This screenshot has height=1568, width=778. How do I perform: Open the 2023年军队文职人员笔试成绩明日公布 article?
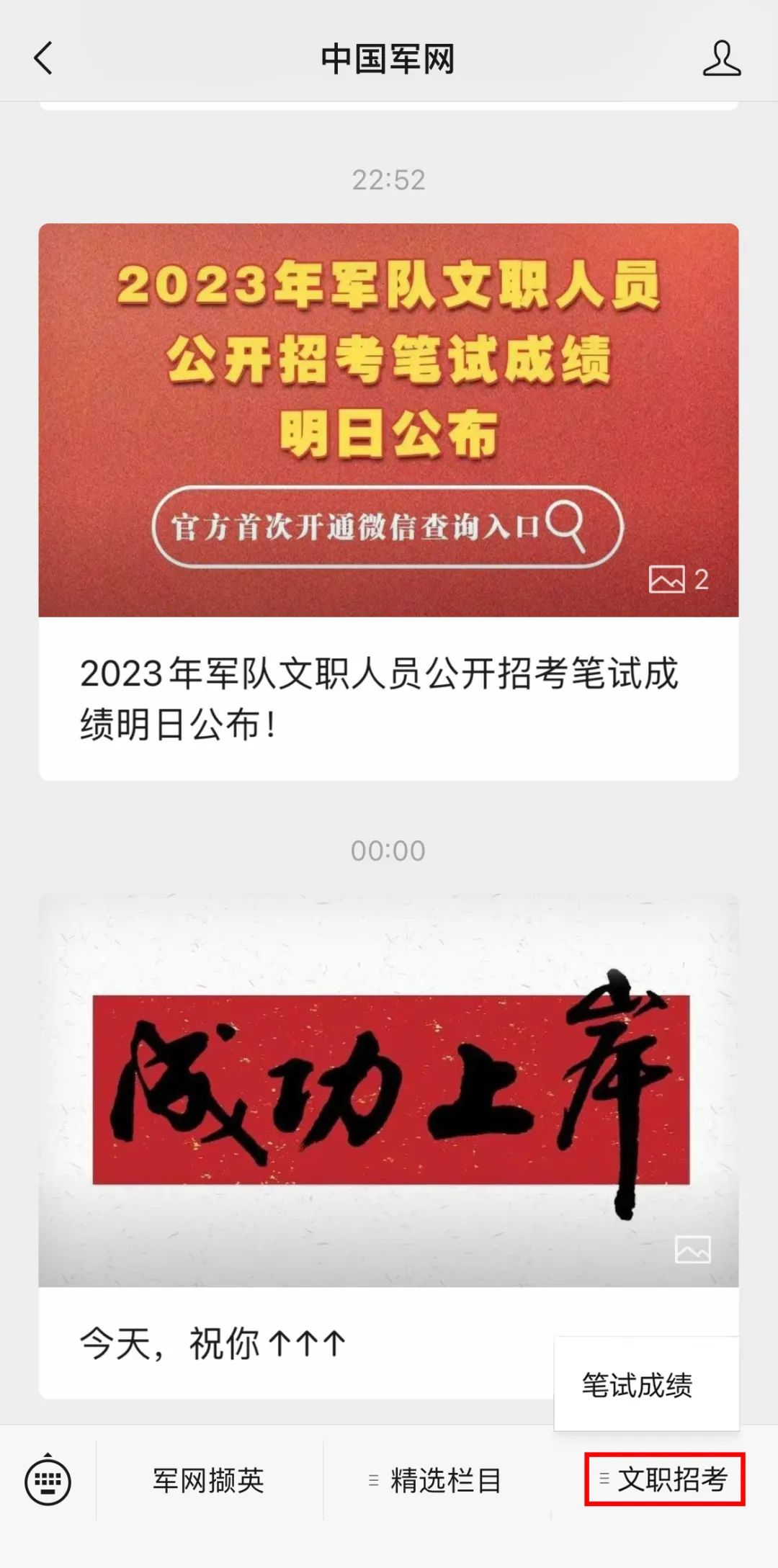388,502
